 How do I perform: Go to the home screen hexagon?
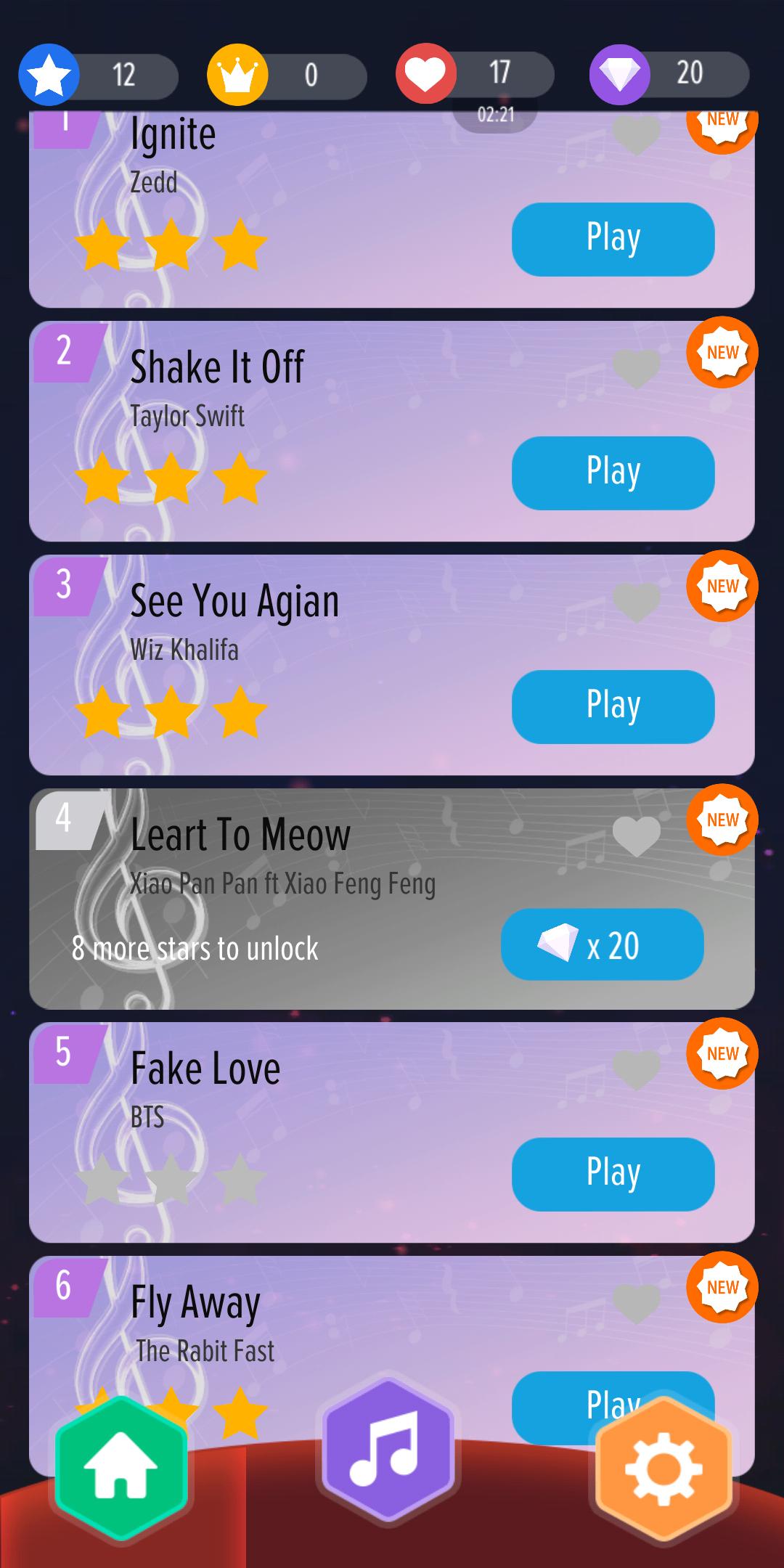point(121,1468)
